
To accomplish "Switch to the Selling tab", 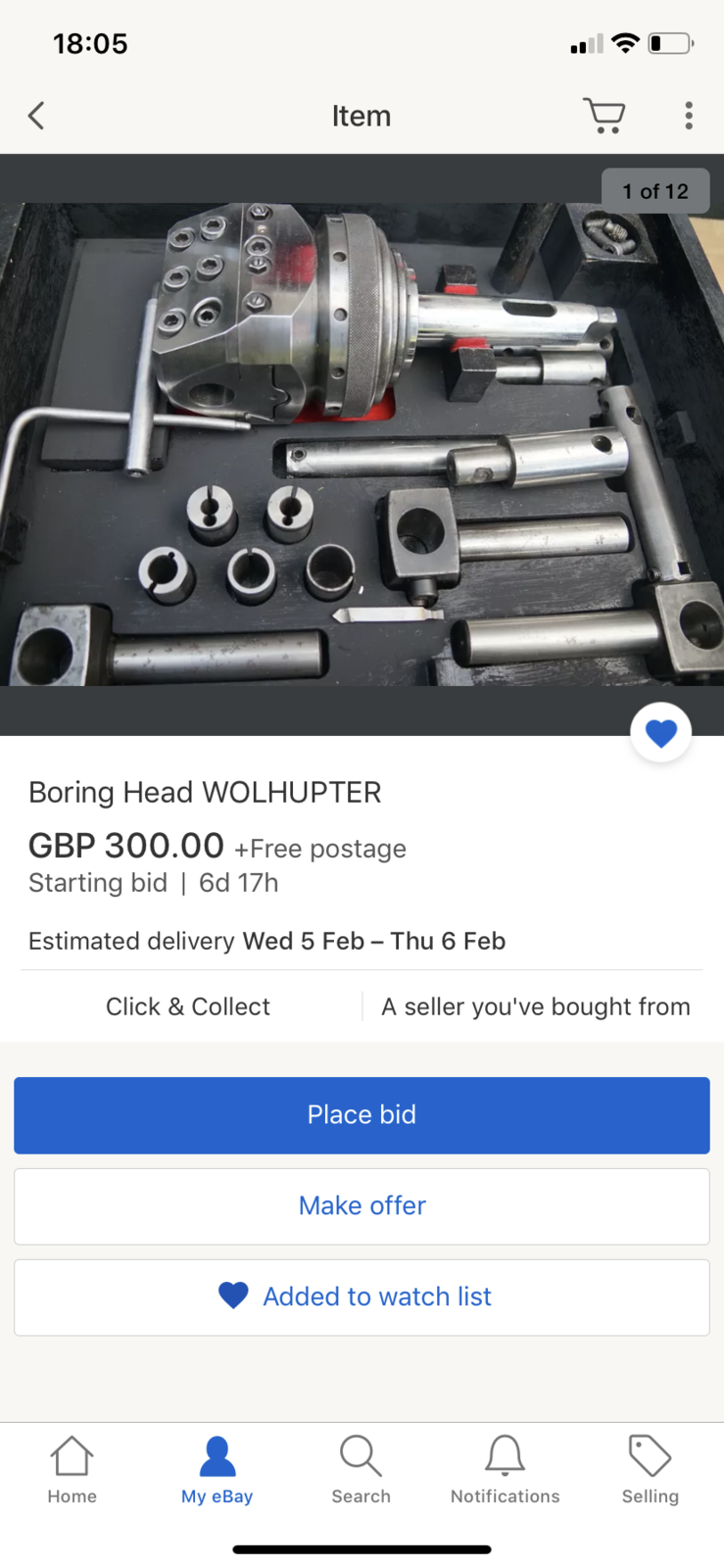I will click(x=651, y=1470).
